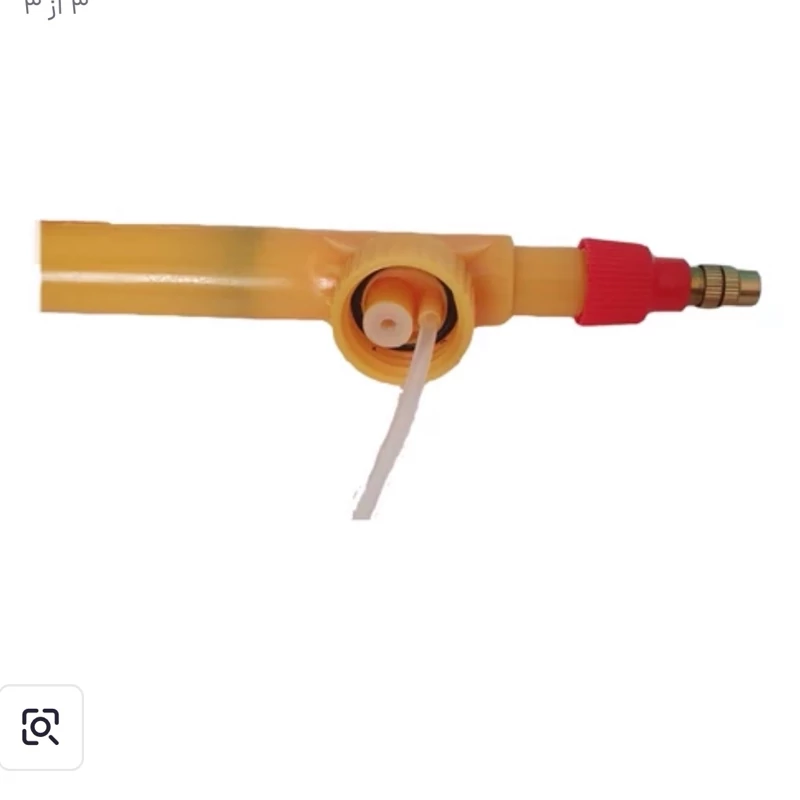Tap the visual search lens icon

point(41,727)
